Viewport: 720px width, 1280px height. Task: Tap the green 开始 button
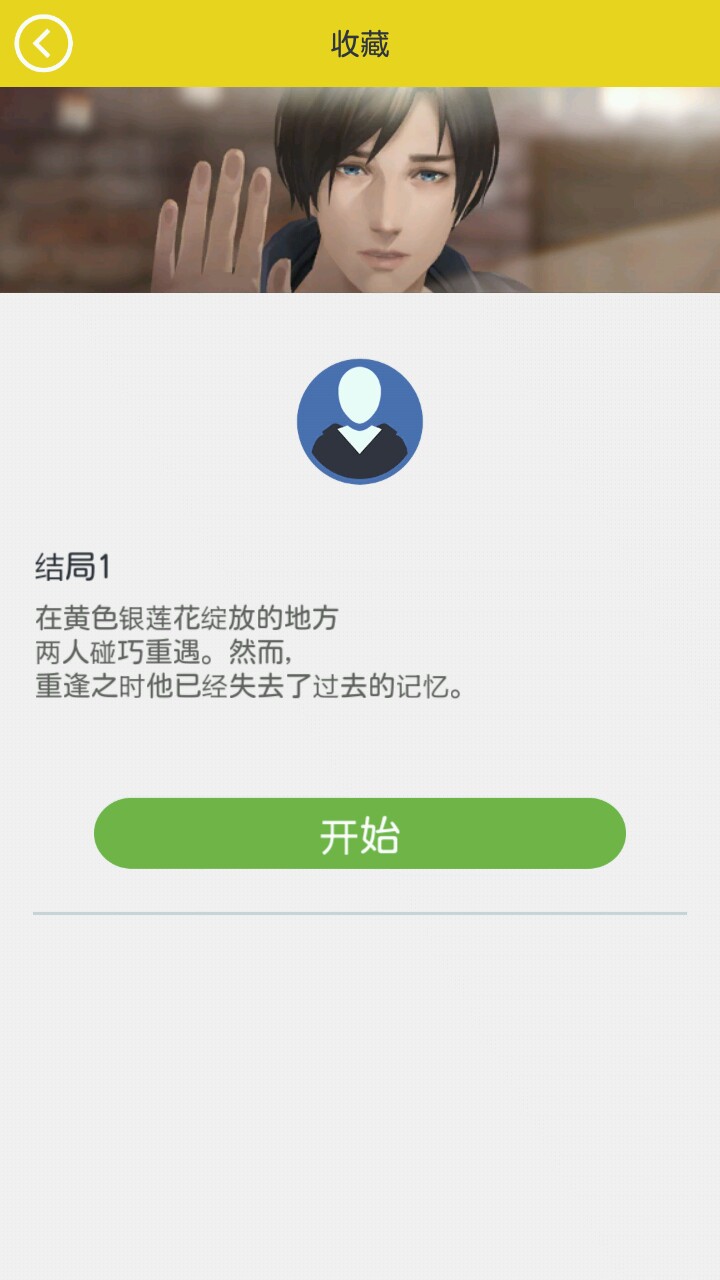(360, 833)
